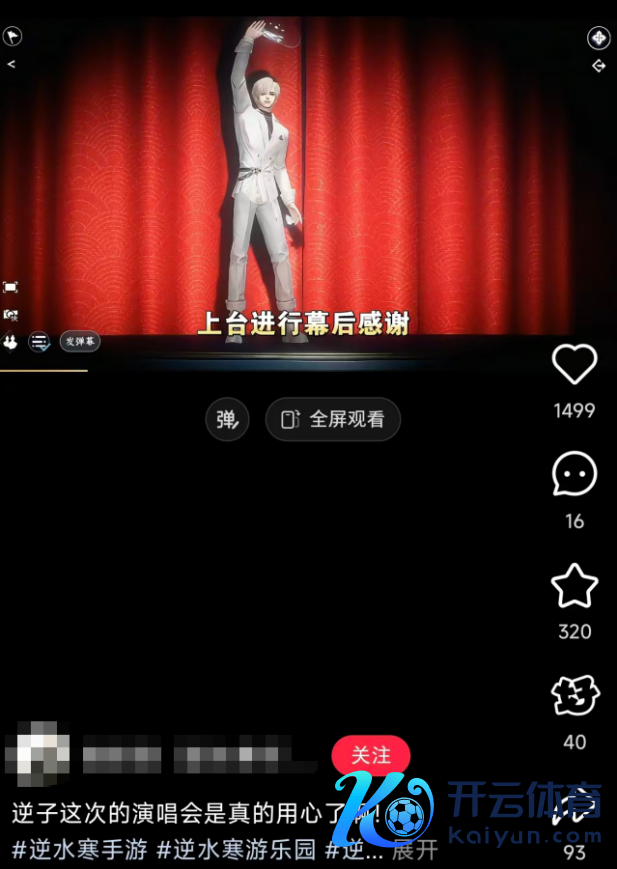Expand the caption with 展开
This screenshot has height=869, width=617.
415,851
